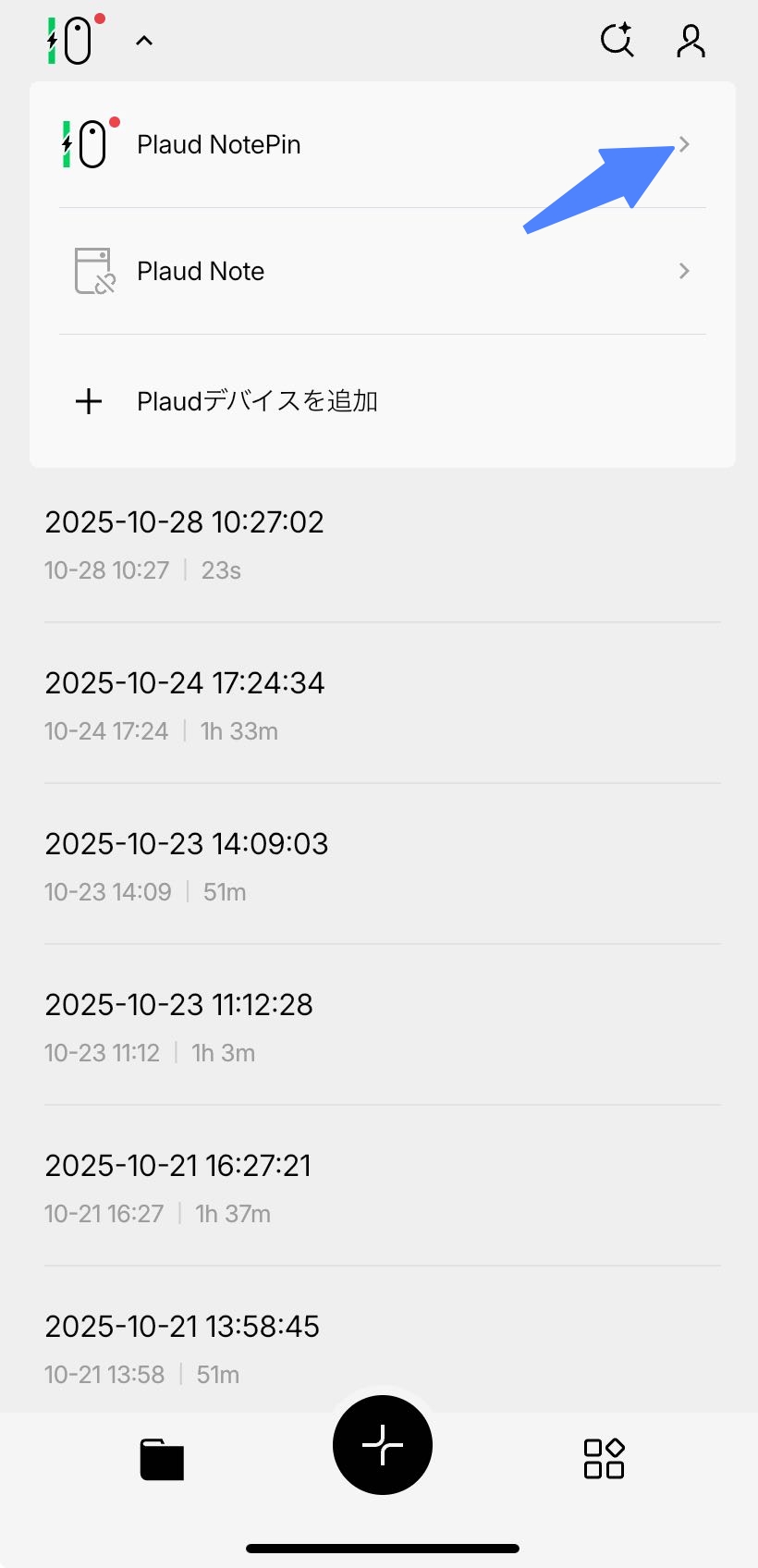The image size is (758, 1568).
Task: Open the user profile icon
Action: 691,41
